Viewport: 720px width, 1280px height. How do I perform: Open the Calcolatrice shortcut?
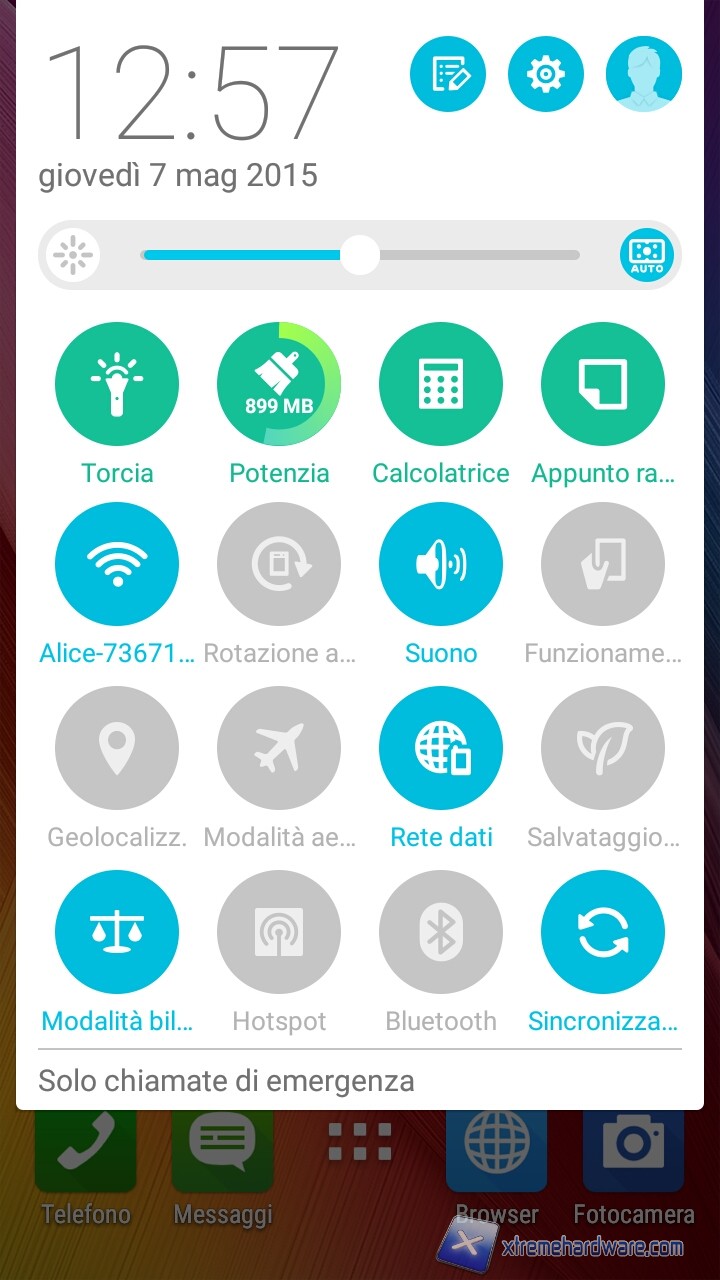pos(441,384)
